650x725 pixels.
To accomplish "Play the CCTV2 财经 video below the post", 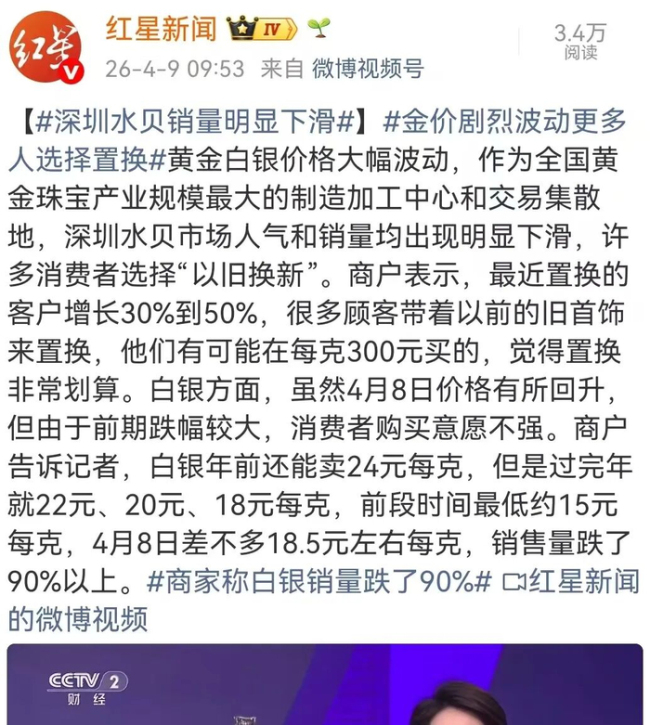I will (x=325, y=685).
